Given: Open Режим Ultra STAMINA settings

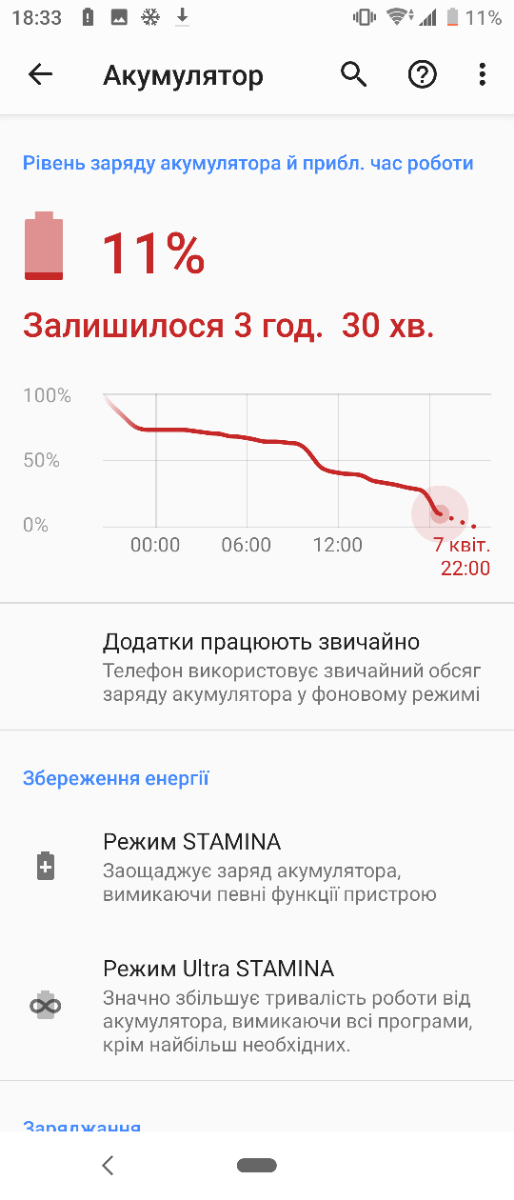Looking at the screenshot, I should pos(257,1005).
